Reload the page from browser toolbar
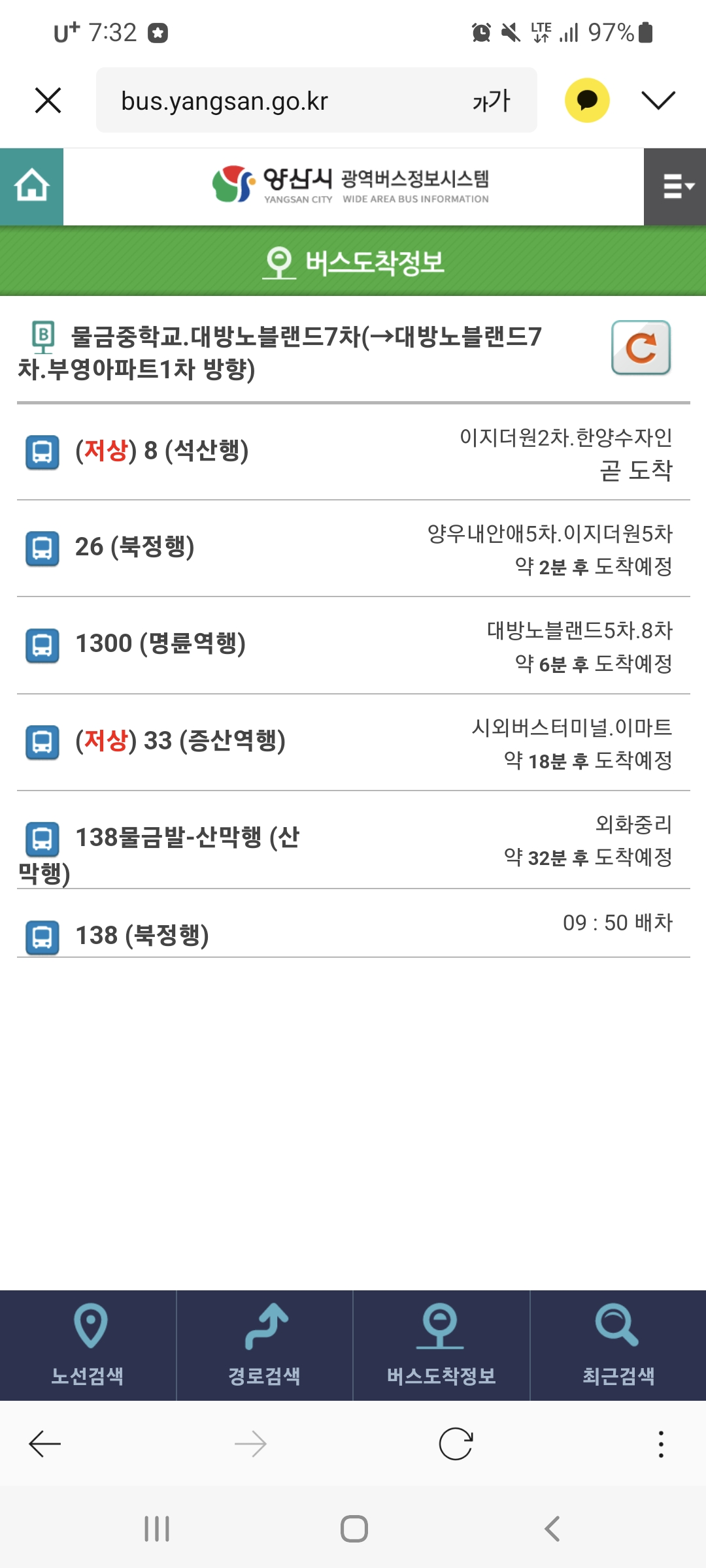This screenshot has height=1568, width=706. tap(456, 1444)
